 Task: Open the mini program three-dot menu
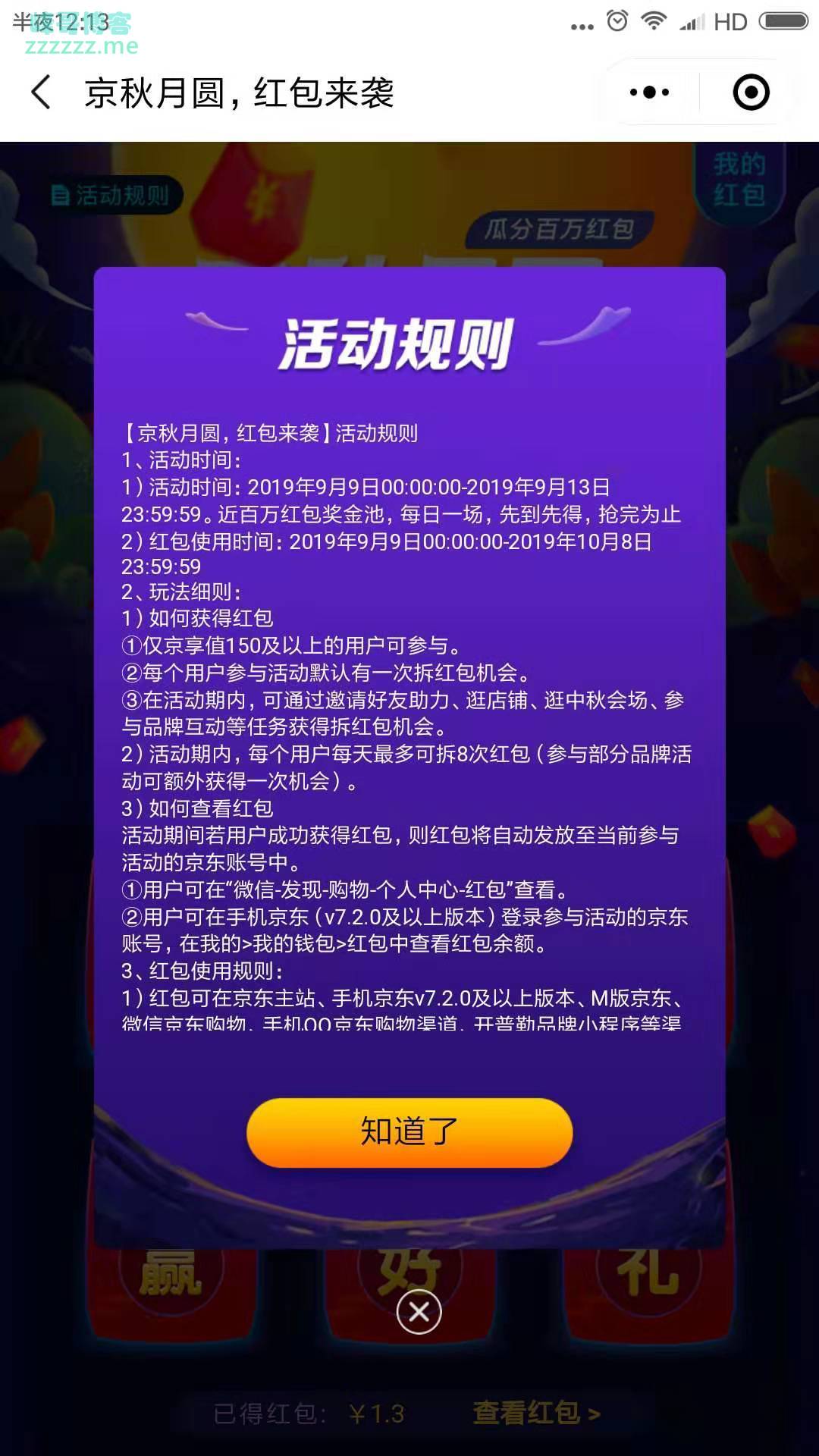pos(649,93)
